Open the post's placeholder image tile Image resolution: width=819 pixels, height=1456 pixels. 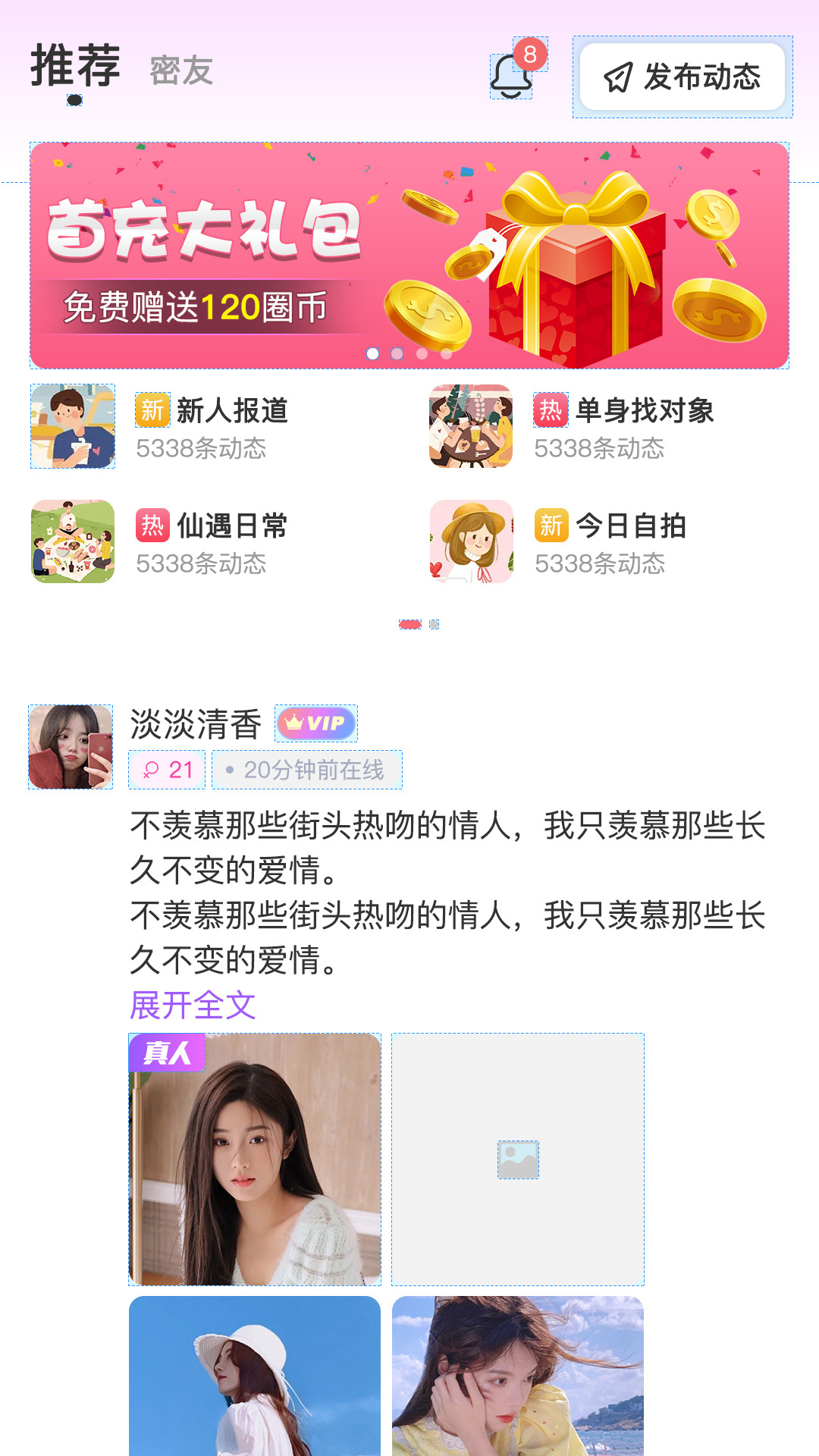(x=518, y=1159)
